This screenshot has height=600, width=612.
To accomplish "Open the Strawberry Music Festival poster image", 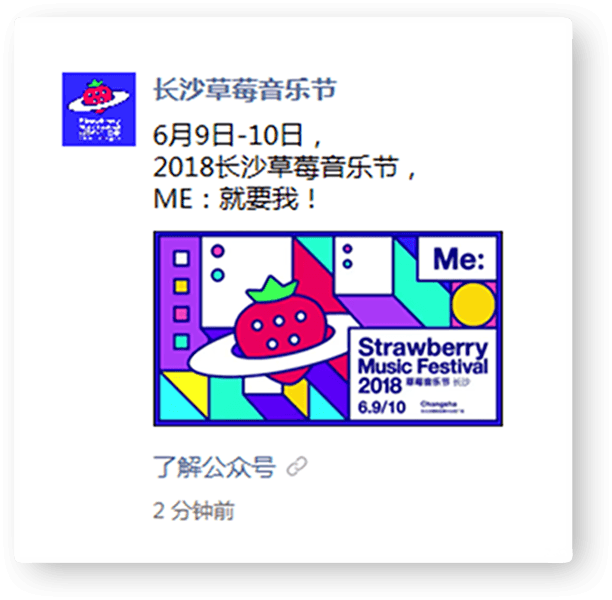I will tap(327, 328).
